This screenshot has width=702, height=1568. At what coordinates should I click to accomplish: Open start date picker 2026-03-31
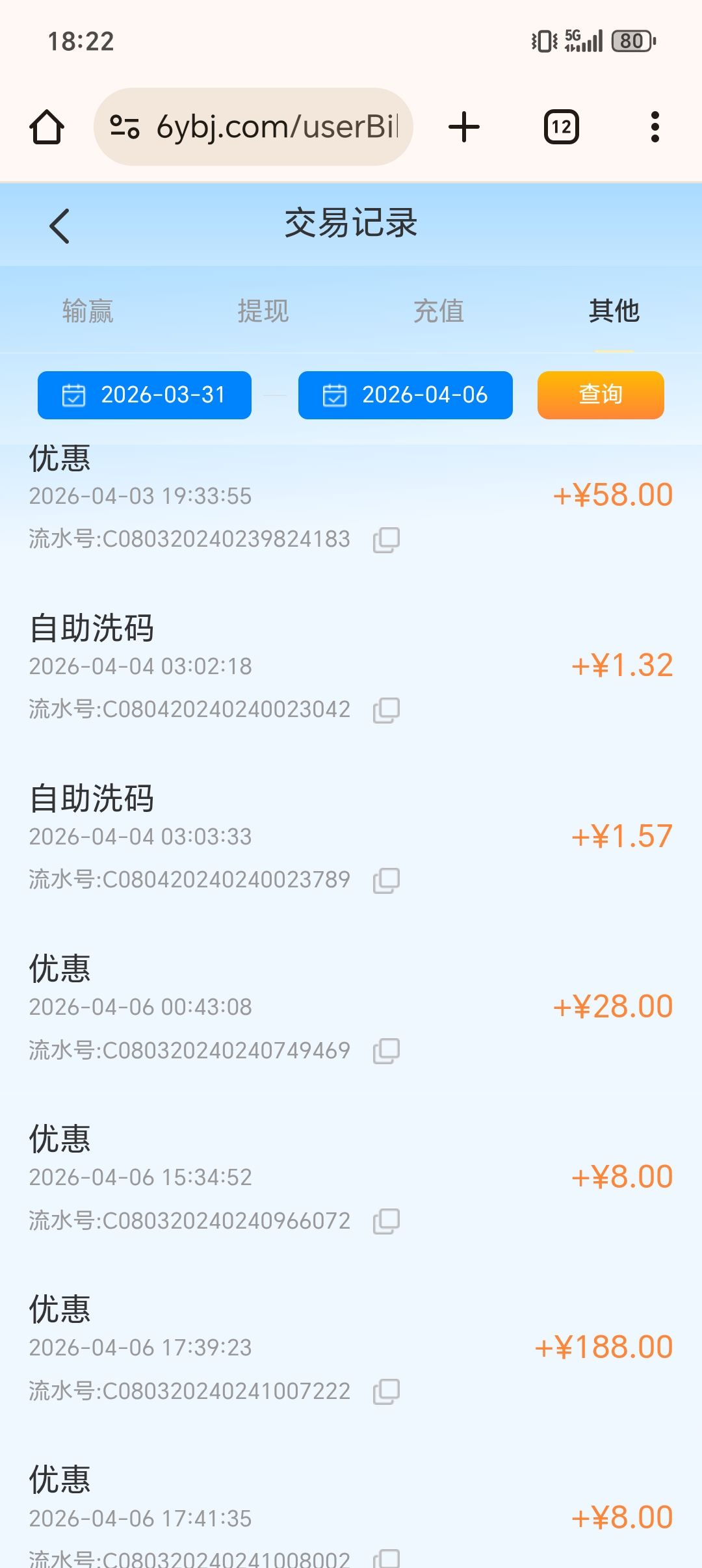pyautogui.click(x=144, y=395)
